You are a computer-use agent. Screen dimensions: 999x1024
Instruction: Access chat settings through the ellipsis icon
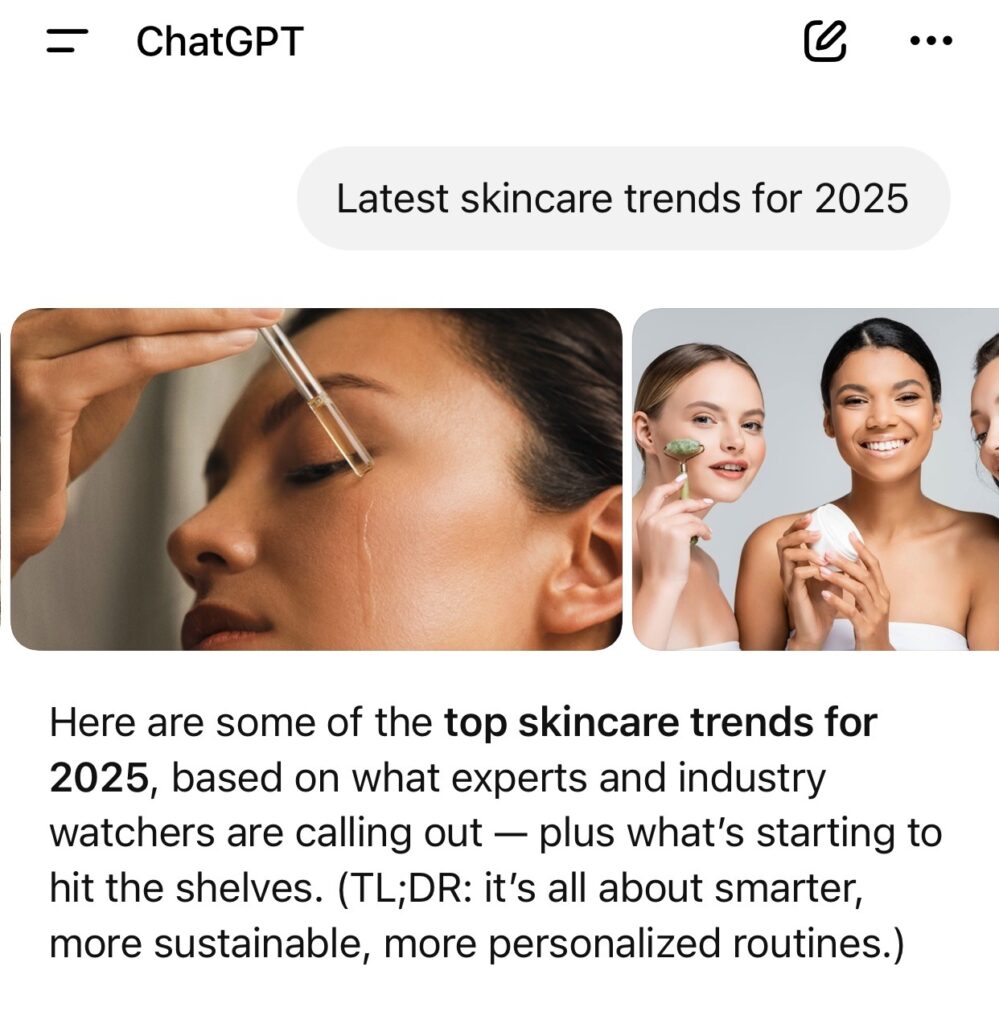point(929,42)
